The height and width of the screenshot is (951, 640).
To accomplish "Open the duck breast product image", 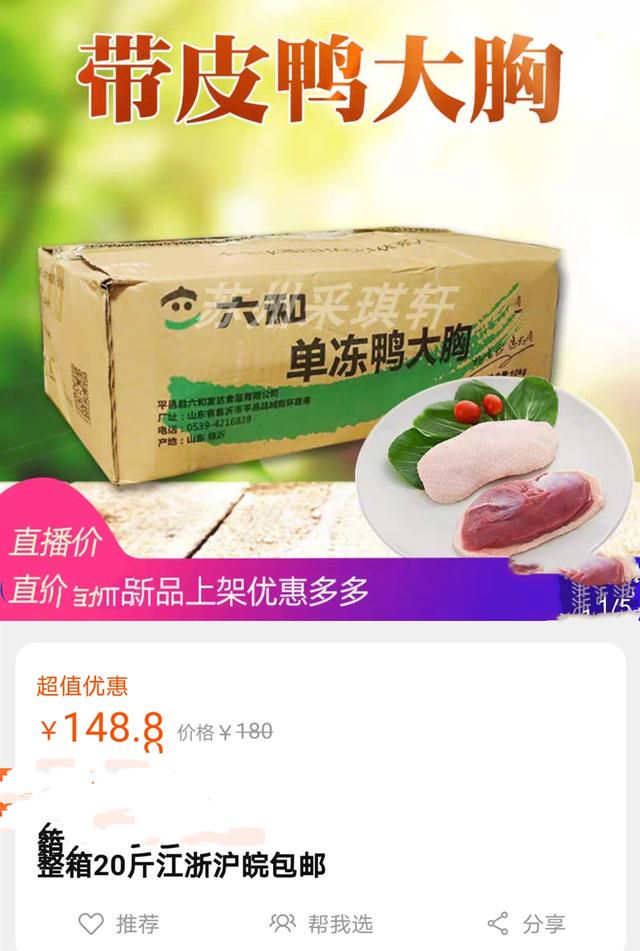I will 320,330.
